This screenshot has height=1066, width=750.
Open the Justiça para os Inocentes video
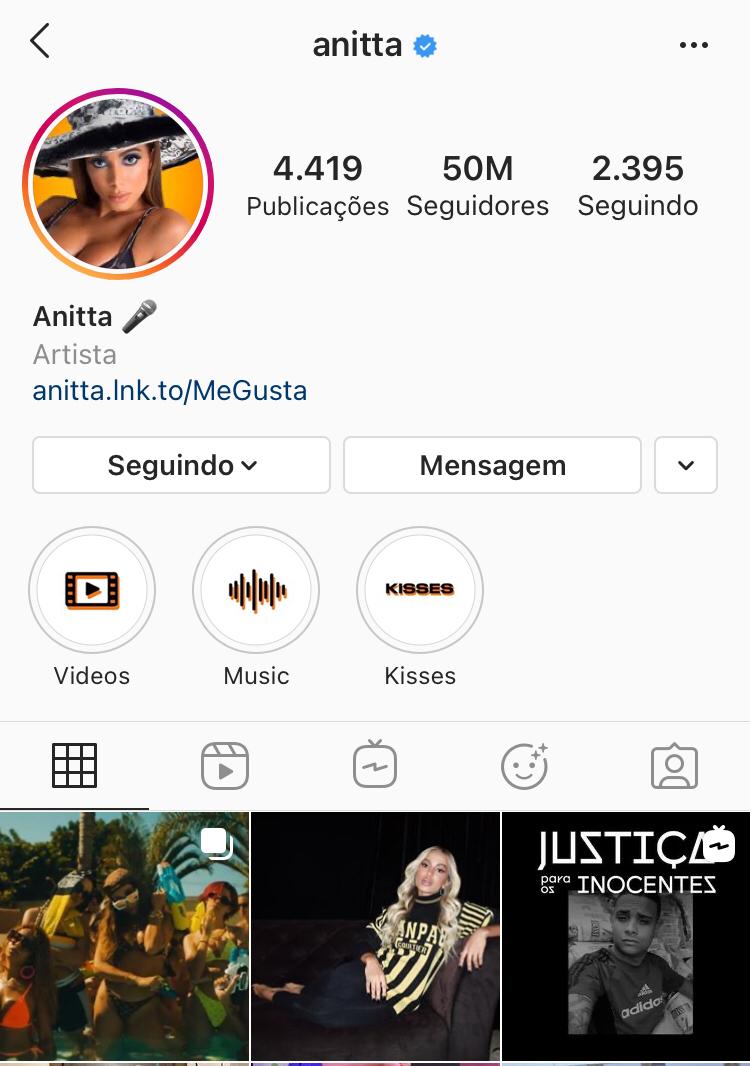[626, 936]
